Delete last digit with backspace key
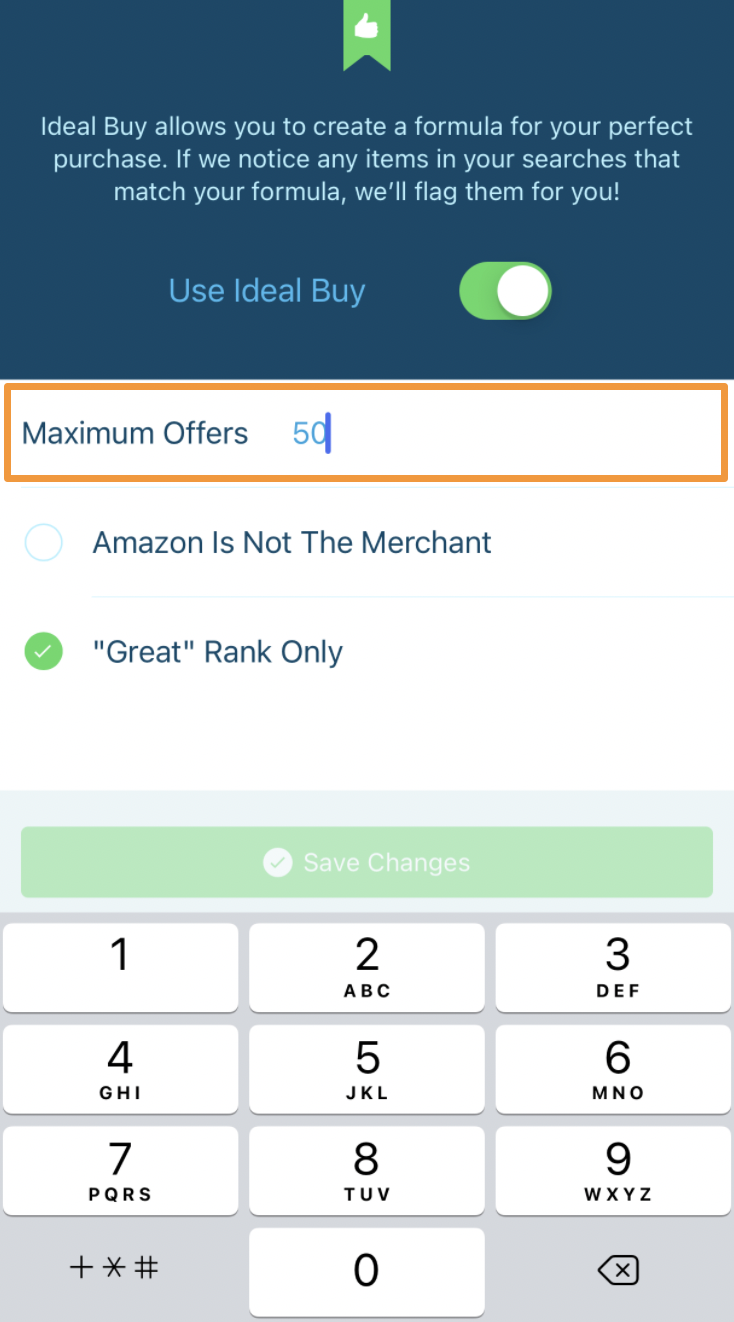Screen dimensions: 734x1322 [x=616, y=1270]
